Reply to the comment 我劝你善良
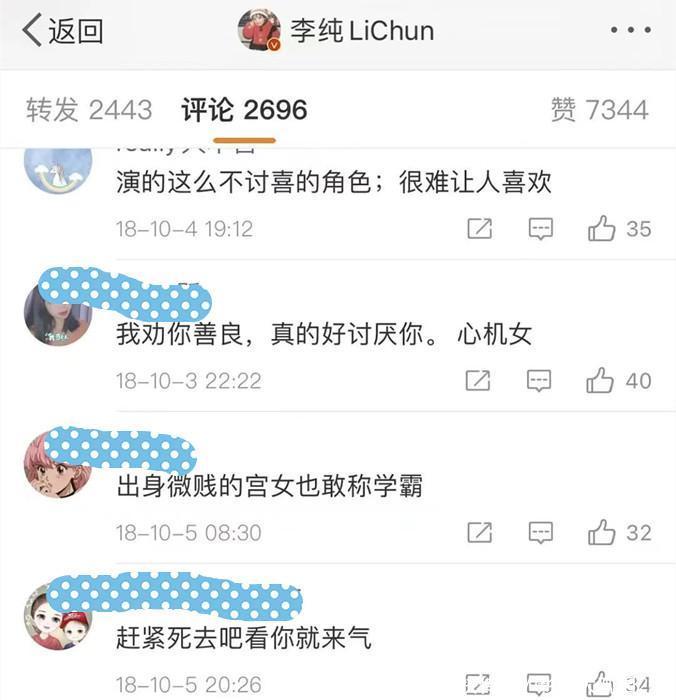The height and width of the screenshot is (700, 676). pyautogui.click(x=540, y=381)
